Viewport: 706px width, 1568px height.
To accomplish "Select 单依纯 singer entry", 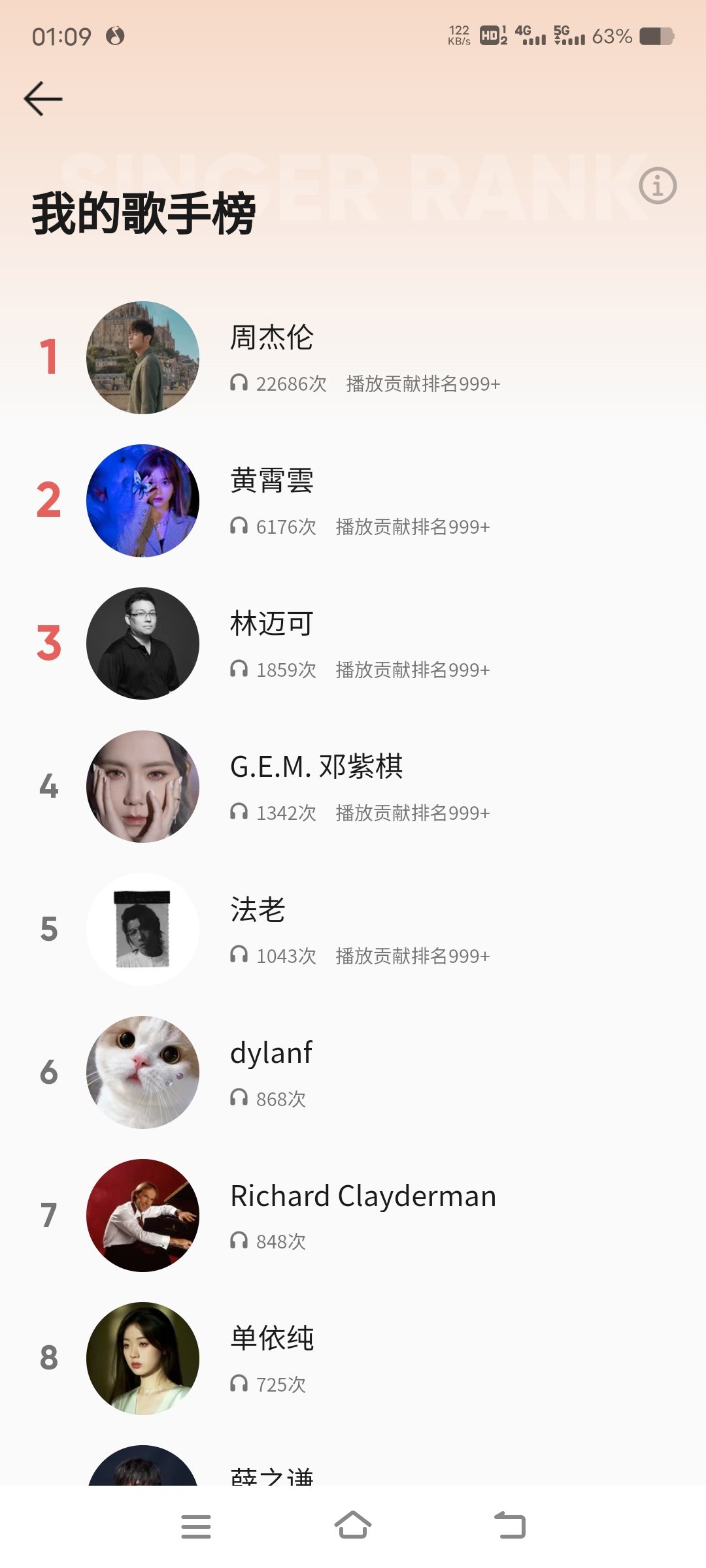I will click(353, 1358).
